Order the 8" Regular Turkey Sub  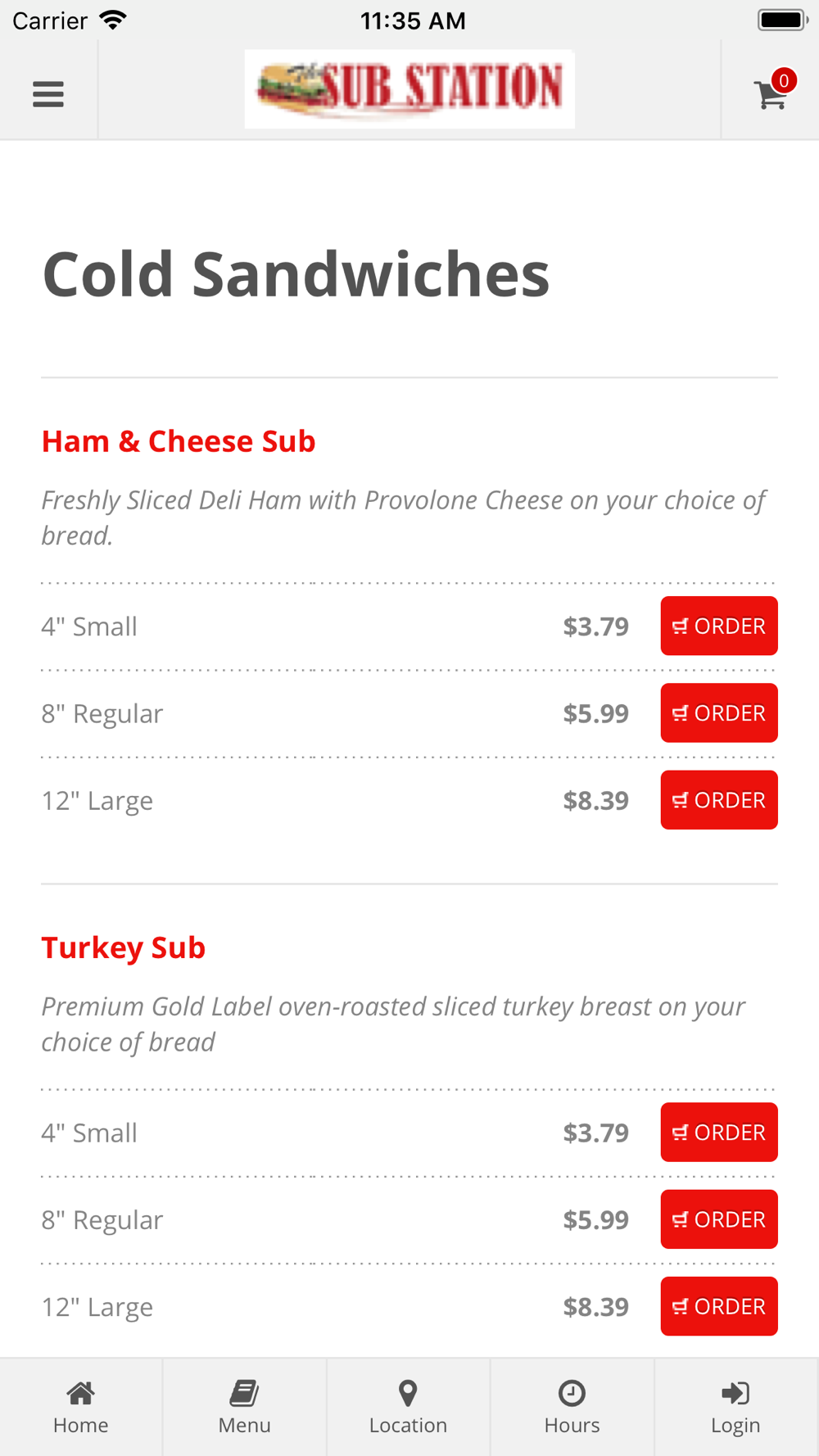719,1219
